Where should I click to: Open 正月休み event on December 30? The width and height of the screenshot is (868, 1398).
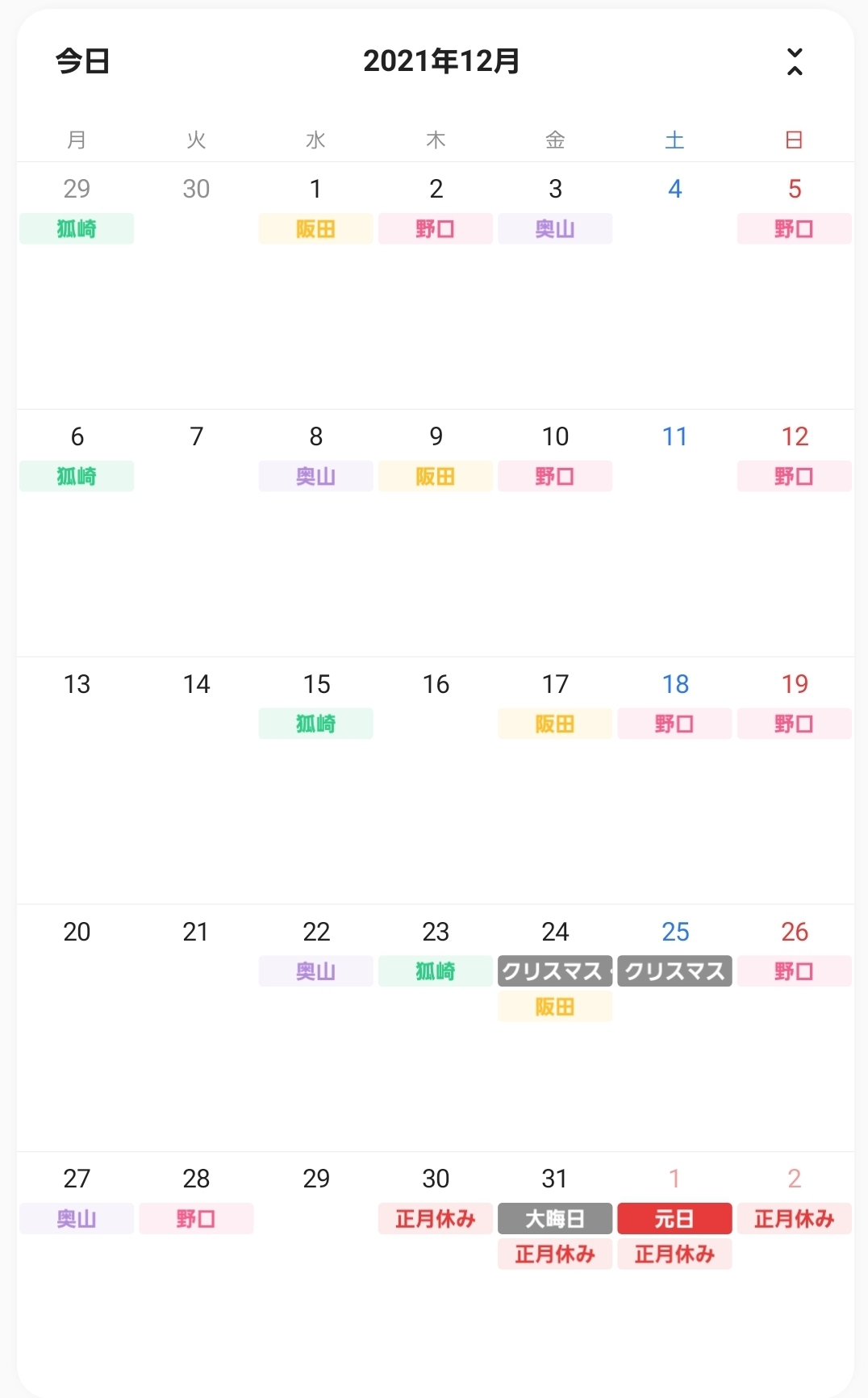[x=436, y=1218]
